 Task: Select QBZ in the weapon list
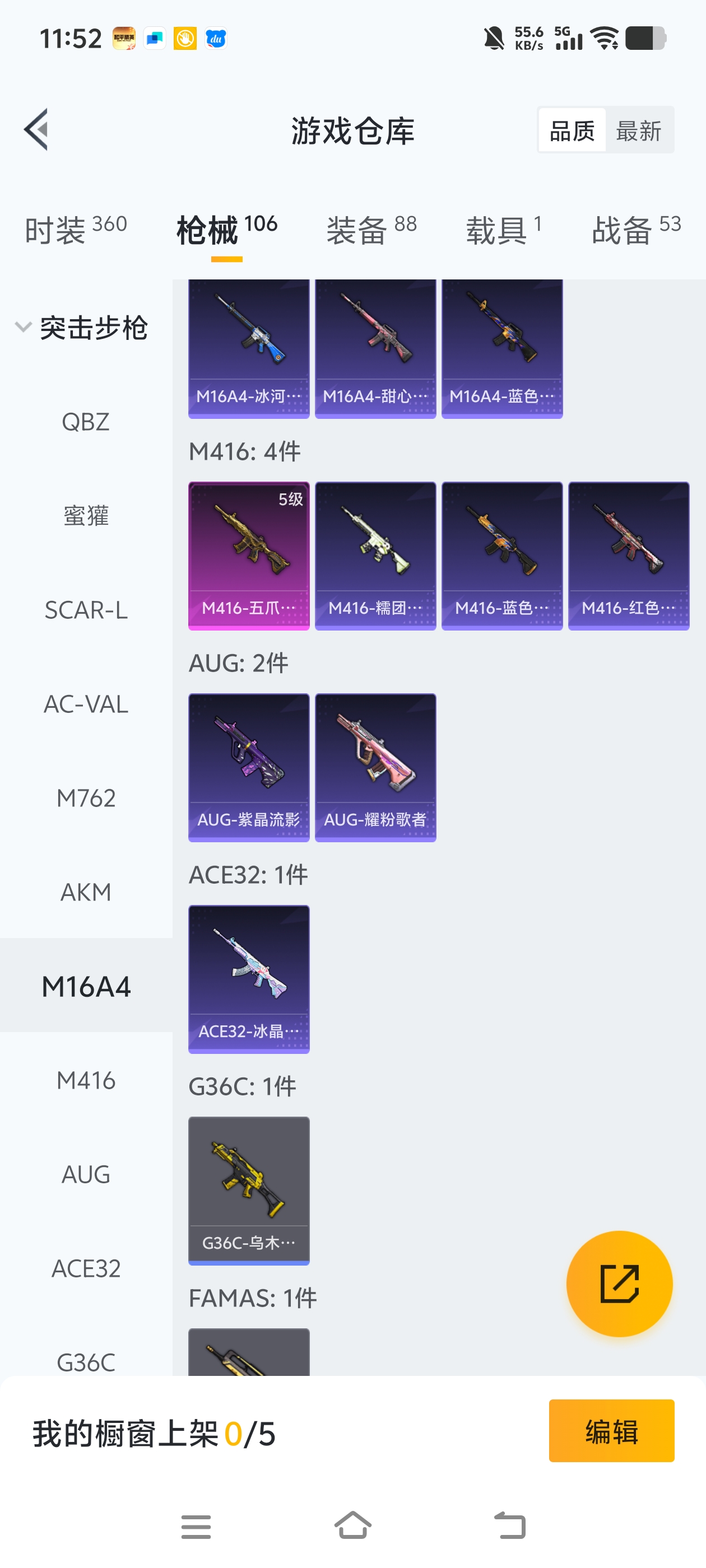86,422
